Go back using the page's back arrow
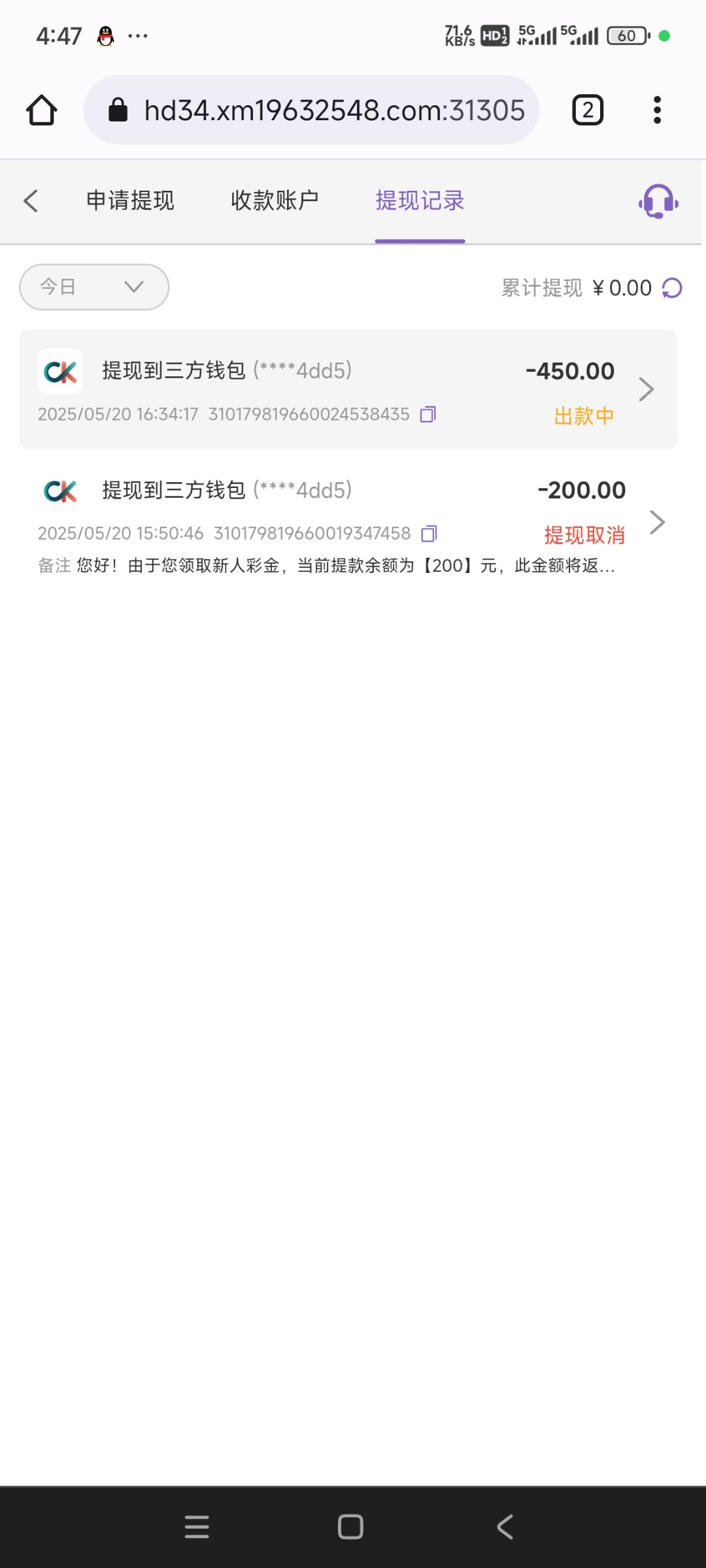Screen dimensions: 706x1568 tap(31, 201)
